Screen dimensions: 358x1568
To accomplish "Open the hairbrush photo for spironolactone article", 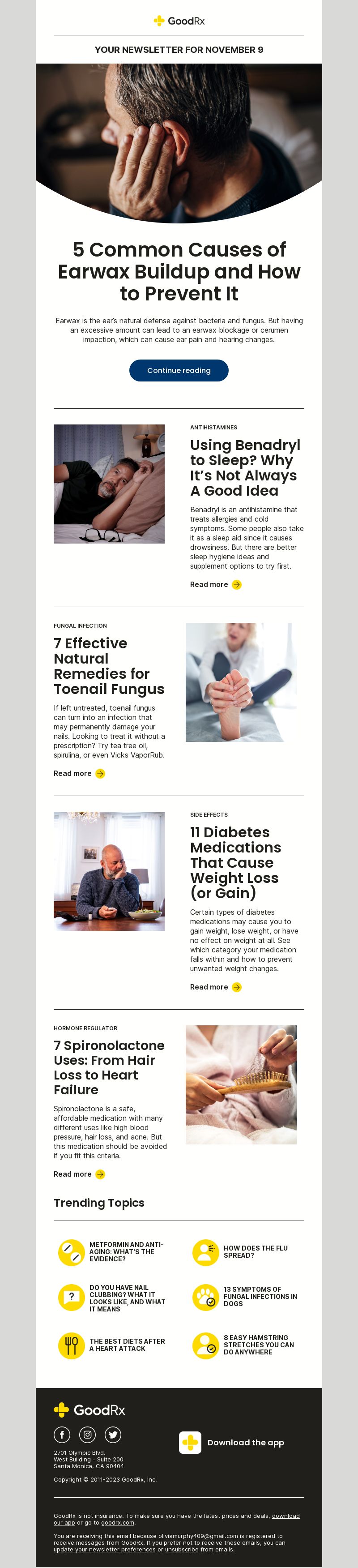I will pyautogui.click(x=241, y=1085).
